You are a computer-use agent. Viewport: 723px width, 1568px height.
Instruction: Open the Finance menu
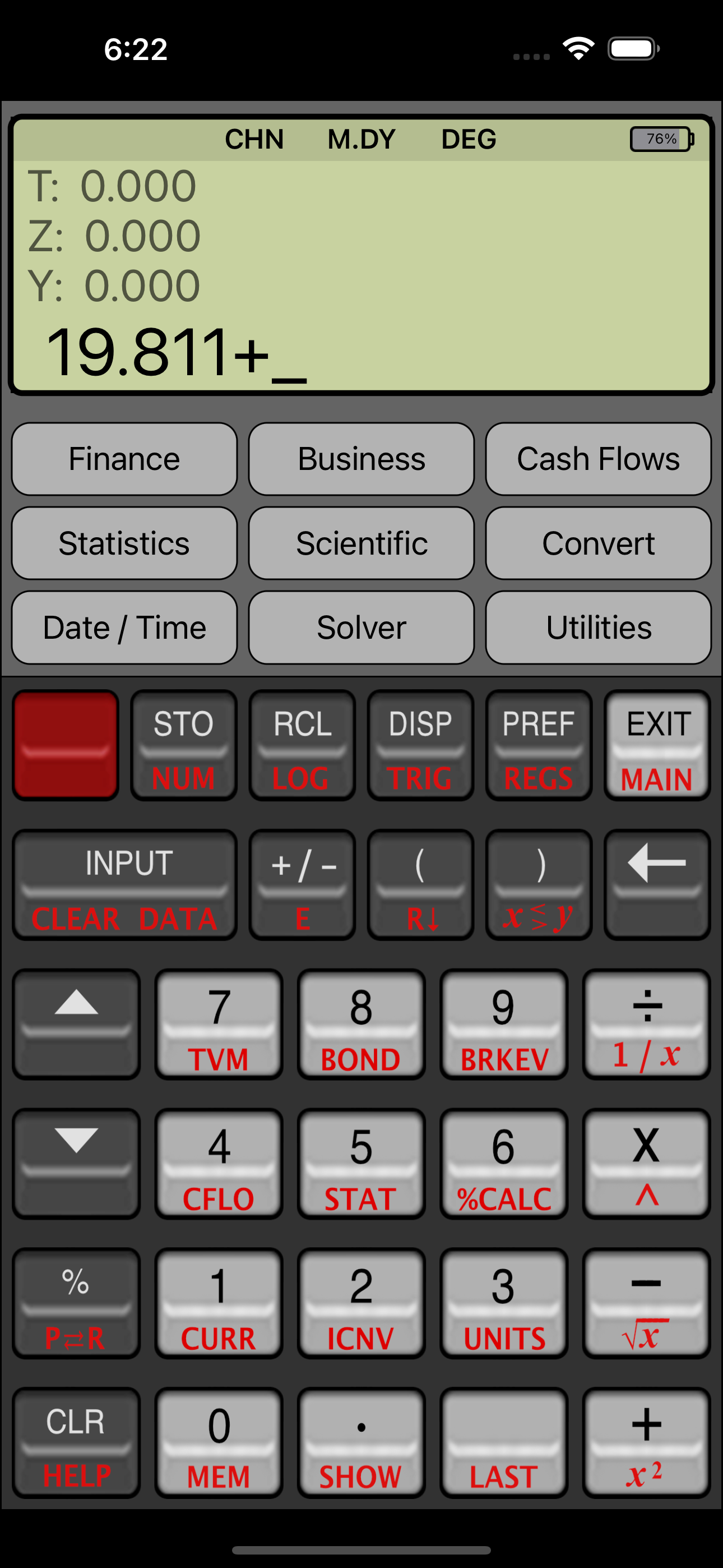pos(124,459)
